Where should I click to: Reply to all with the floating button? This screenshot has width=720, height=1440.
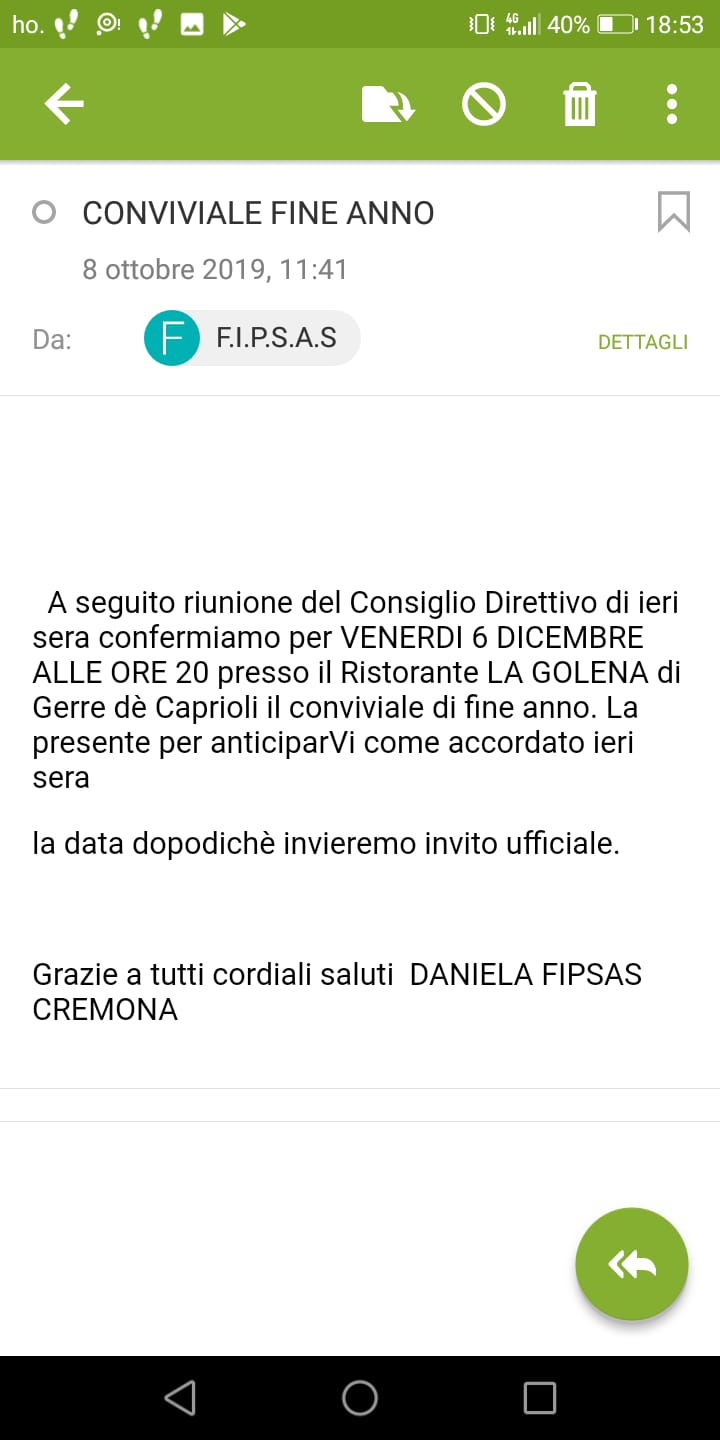point(632,1264)
